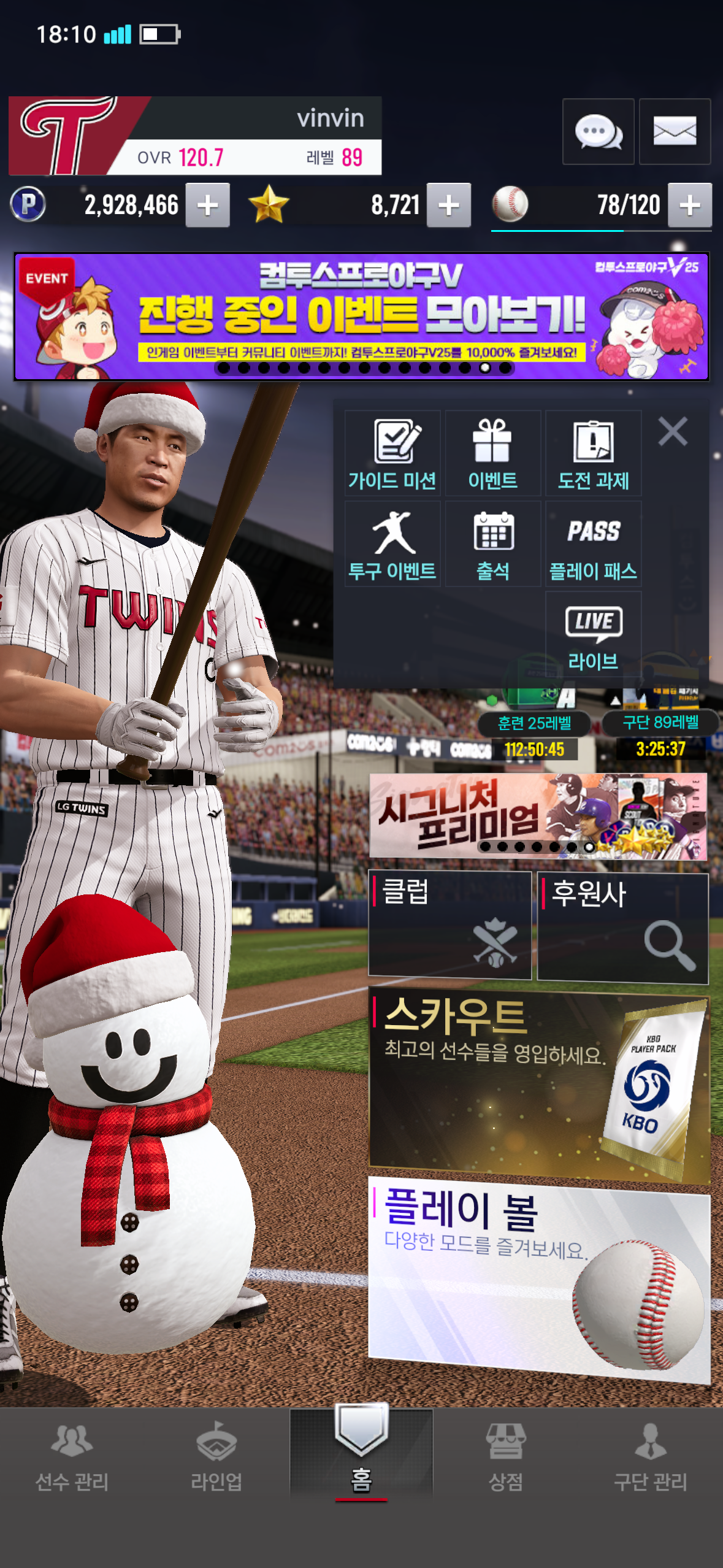
Task: Open 투구 이벤트
Action: click(x=392, y=544)
